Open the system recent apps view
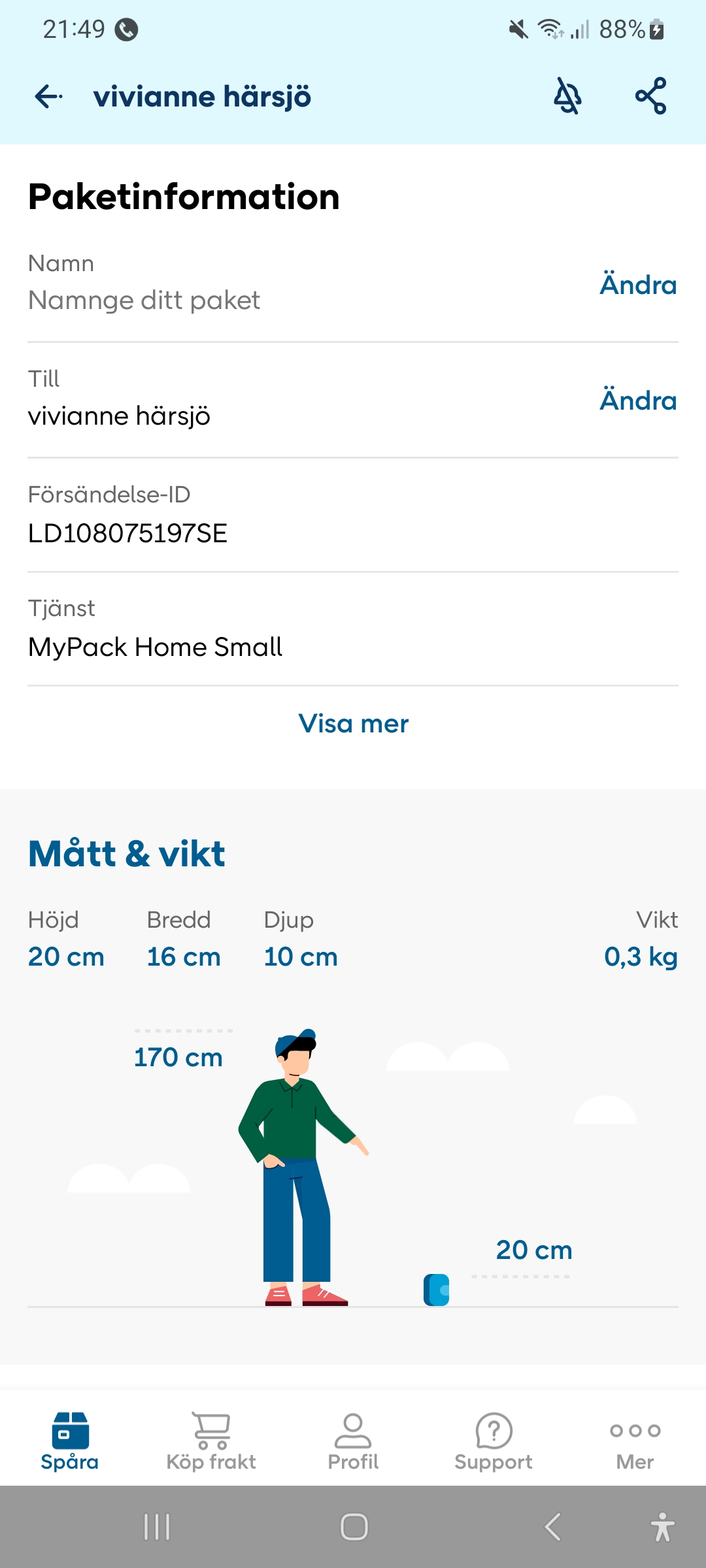 157,1527
